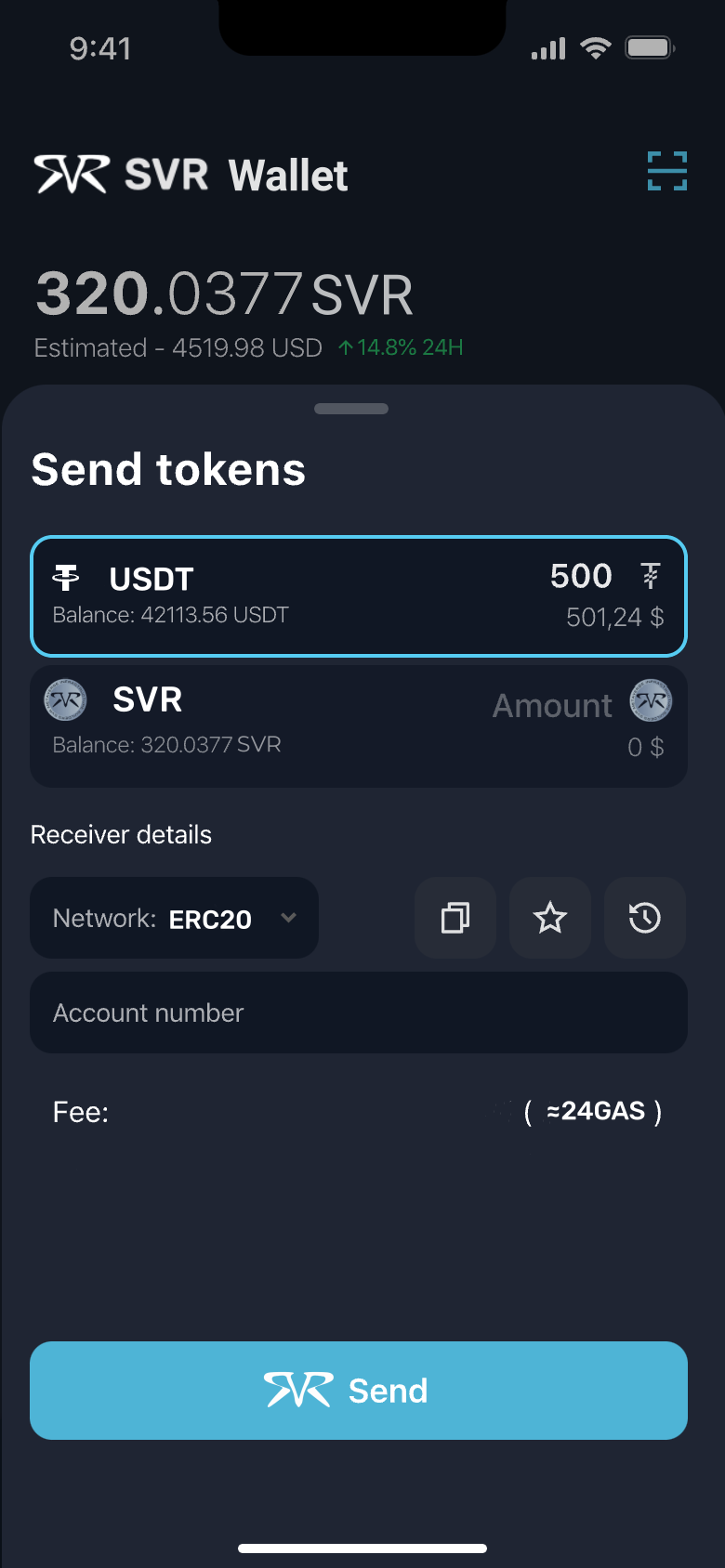725x1568 pixels.
Task: Tap the sheet's drag handle
Action: 351,409
